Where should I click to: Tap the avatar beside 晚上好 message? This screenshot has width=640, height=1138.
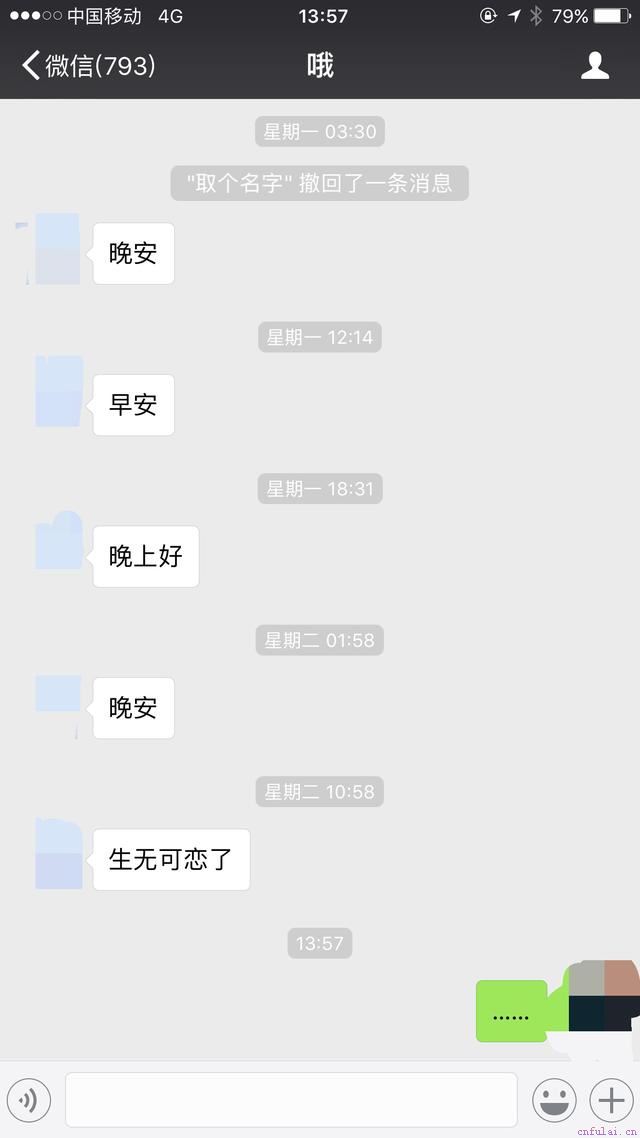59,542
